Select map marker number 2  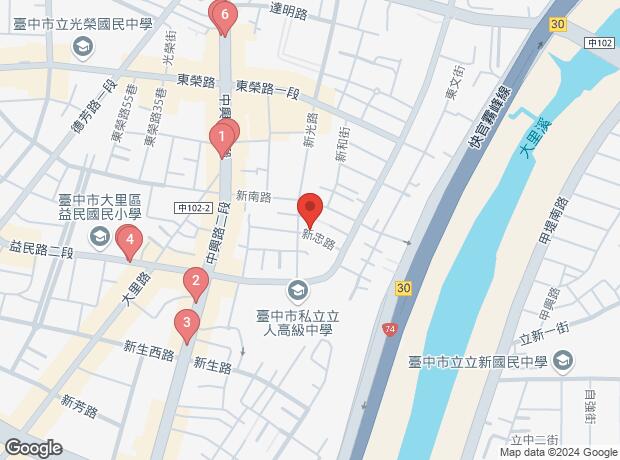tap(196, 284)
